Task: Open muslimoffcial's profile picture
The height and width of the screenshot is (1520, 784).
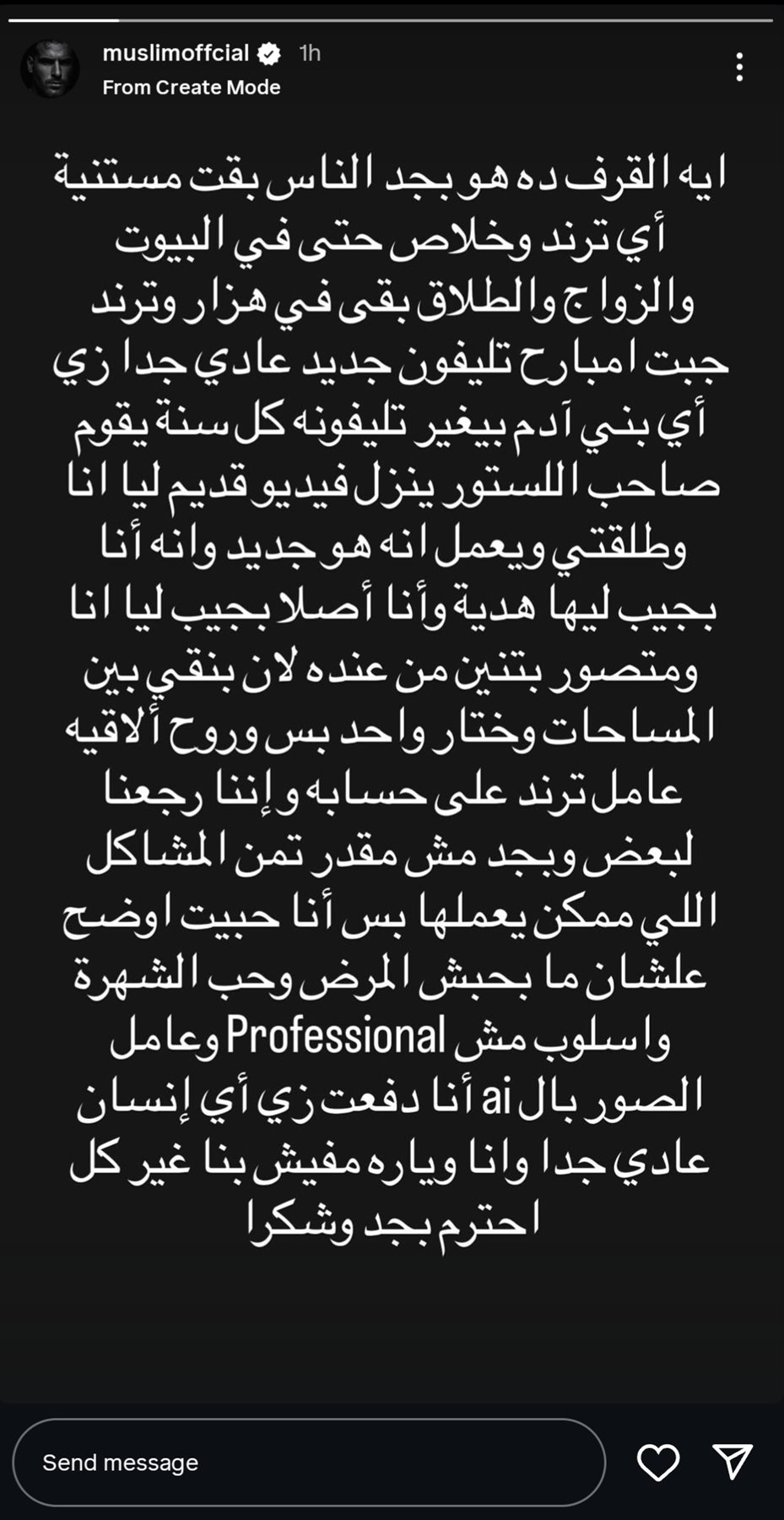Action: click(50, 69)
